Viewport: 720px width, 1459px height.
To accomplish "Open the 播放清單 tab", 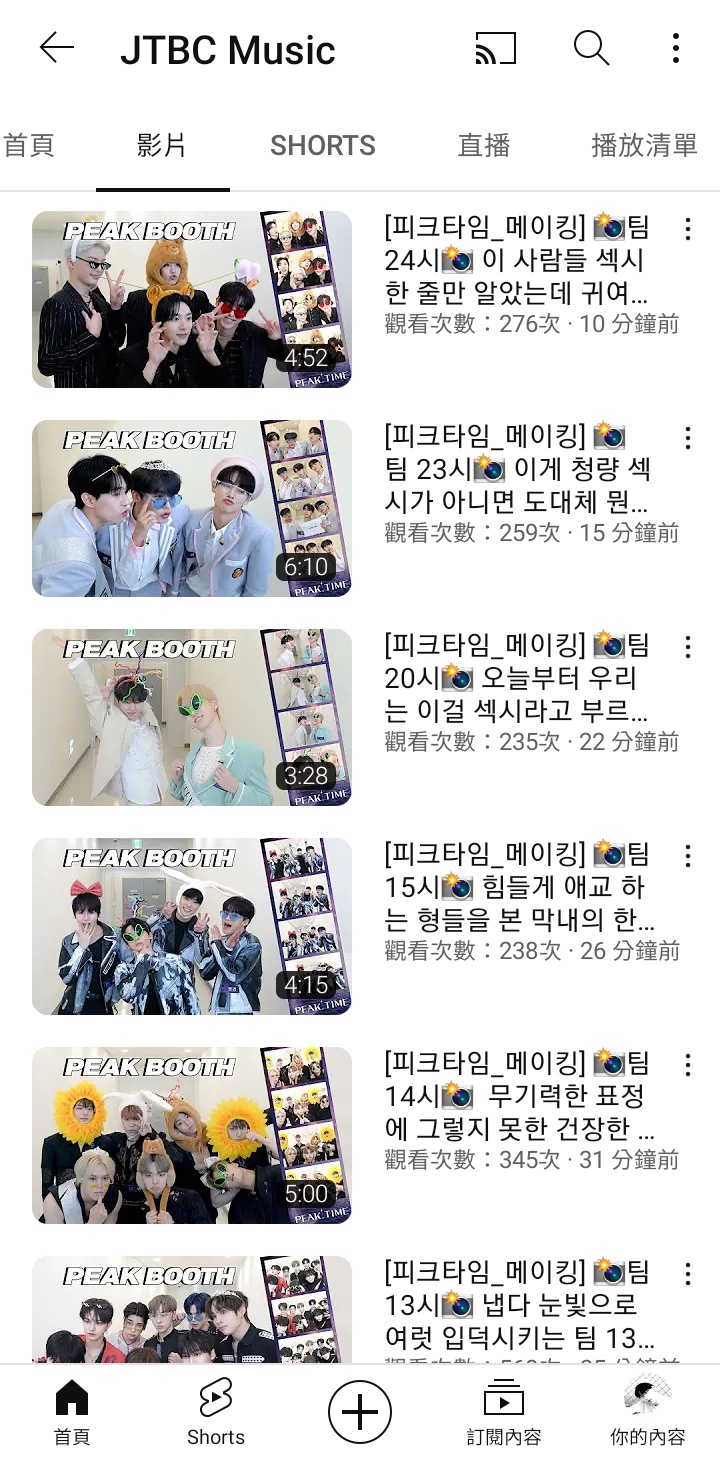I will point(644,145).
